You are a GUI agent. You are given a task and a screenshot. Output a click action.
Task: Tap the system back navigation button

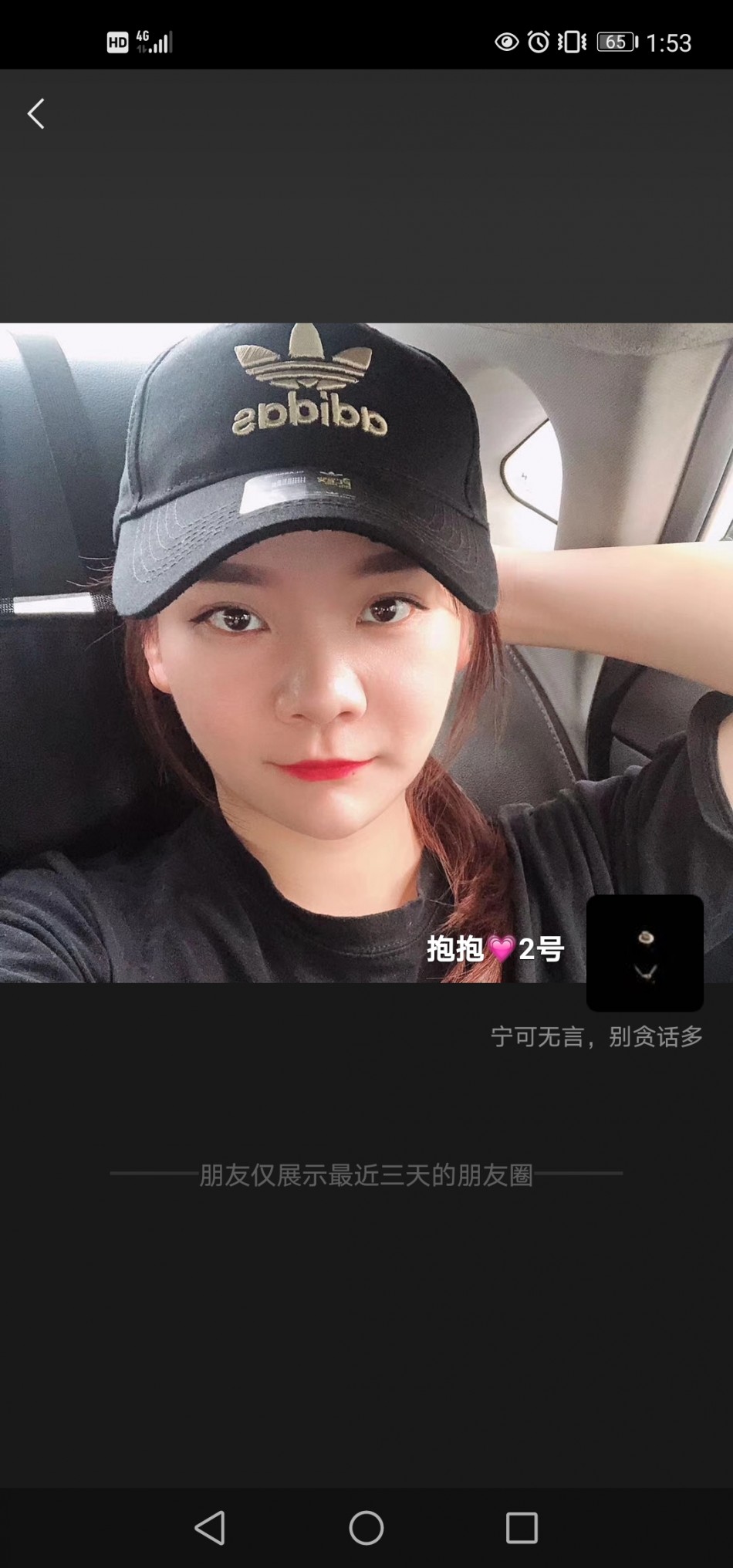[210, 1527]
